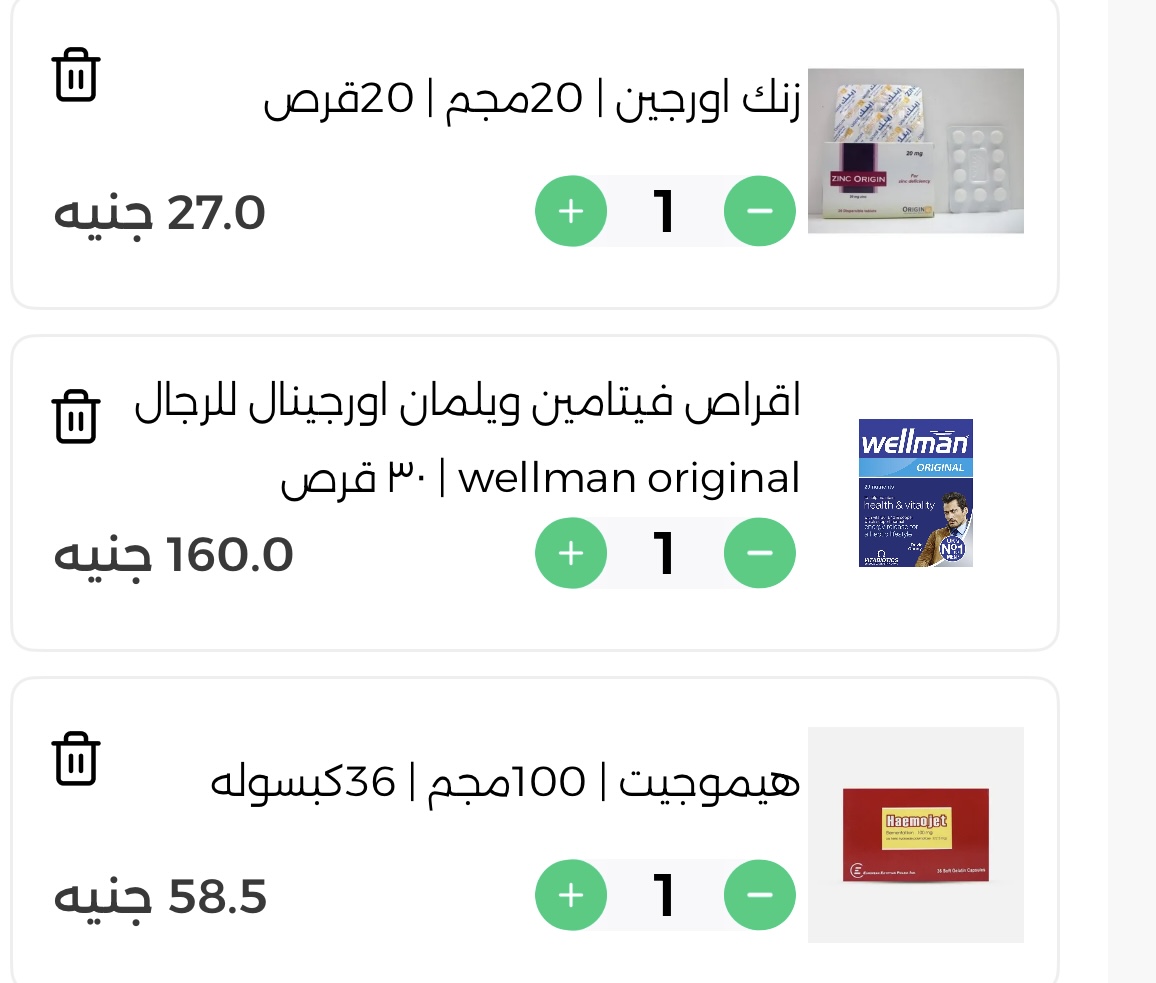1156x983 pixels.
Task: Increase Haemojet quantity by one
Action: 570,895
